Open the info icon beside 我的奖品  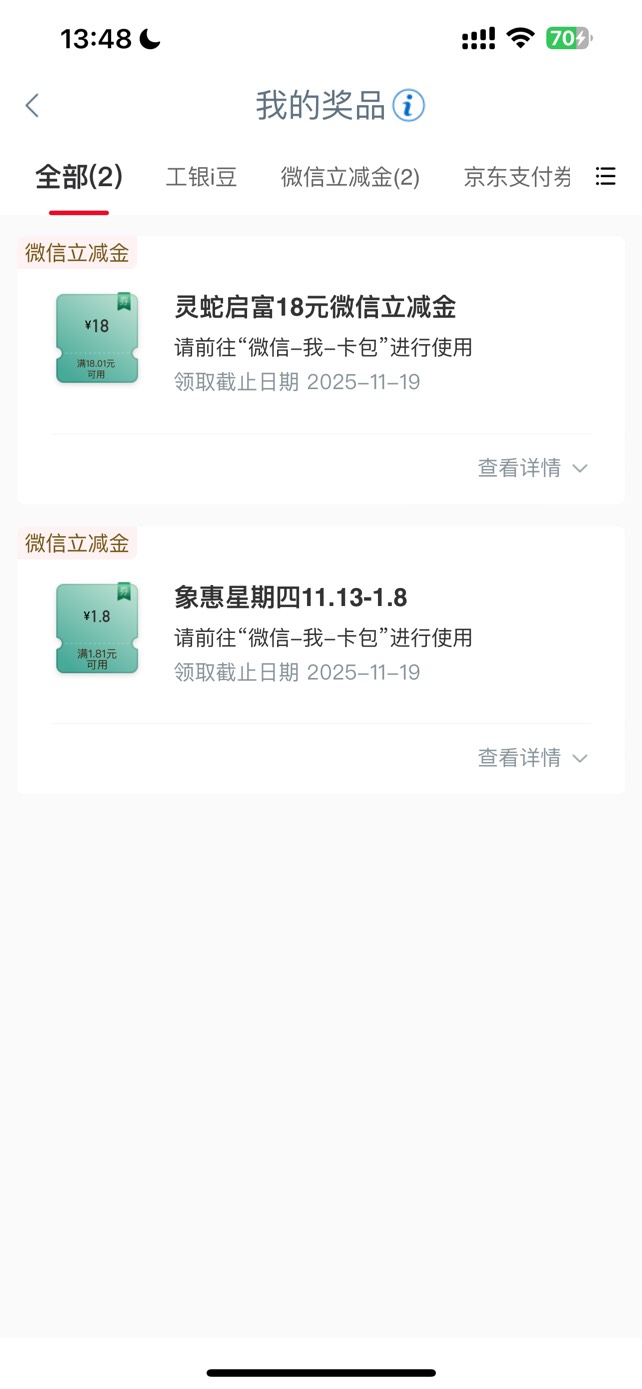[x=408, y=105]
